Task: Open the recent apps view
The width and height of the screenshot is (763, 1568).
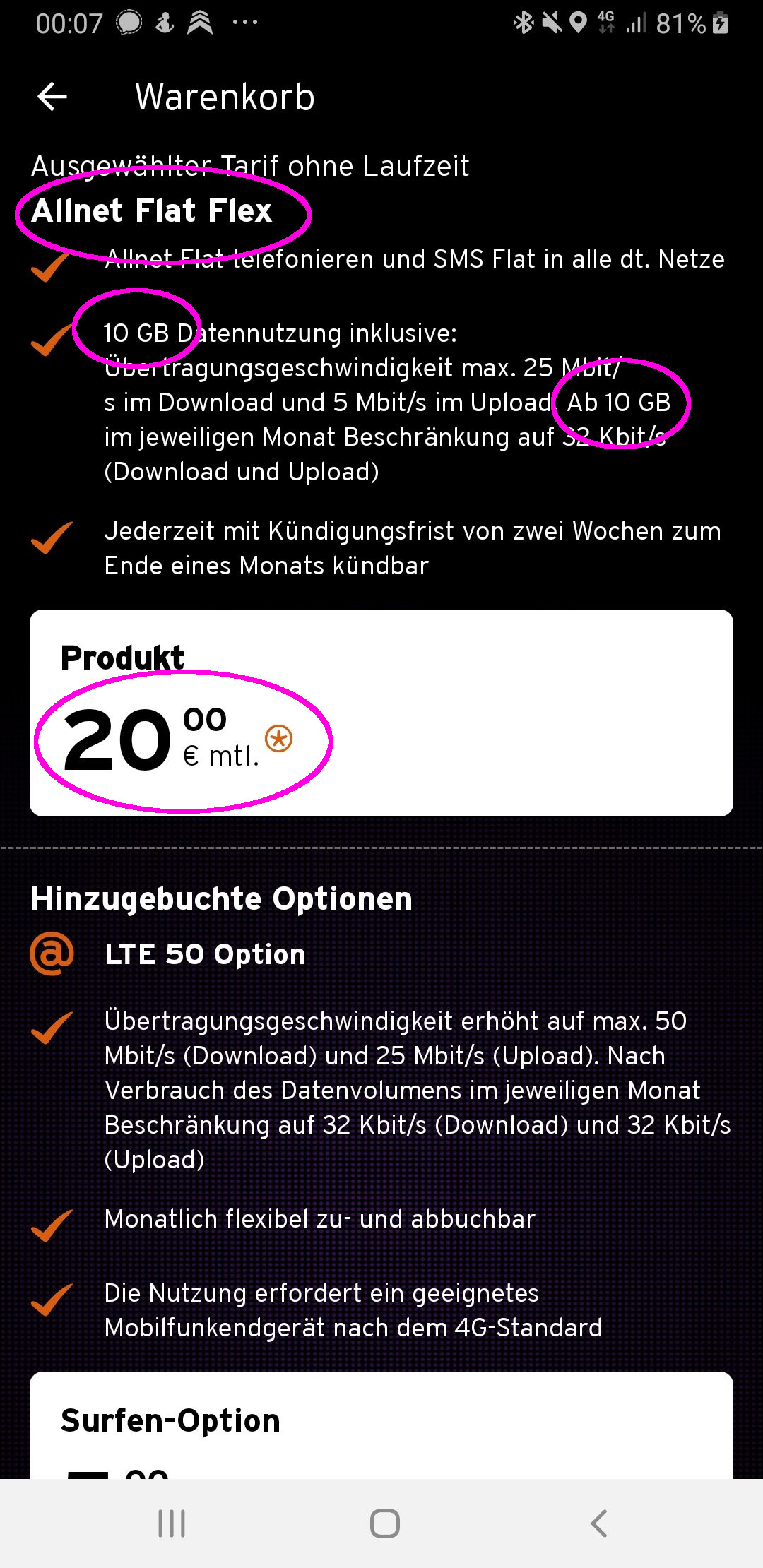Action: [172, 1524]
